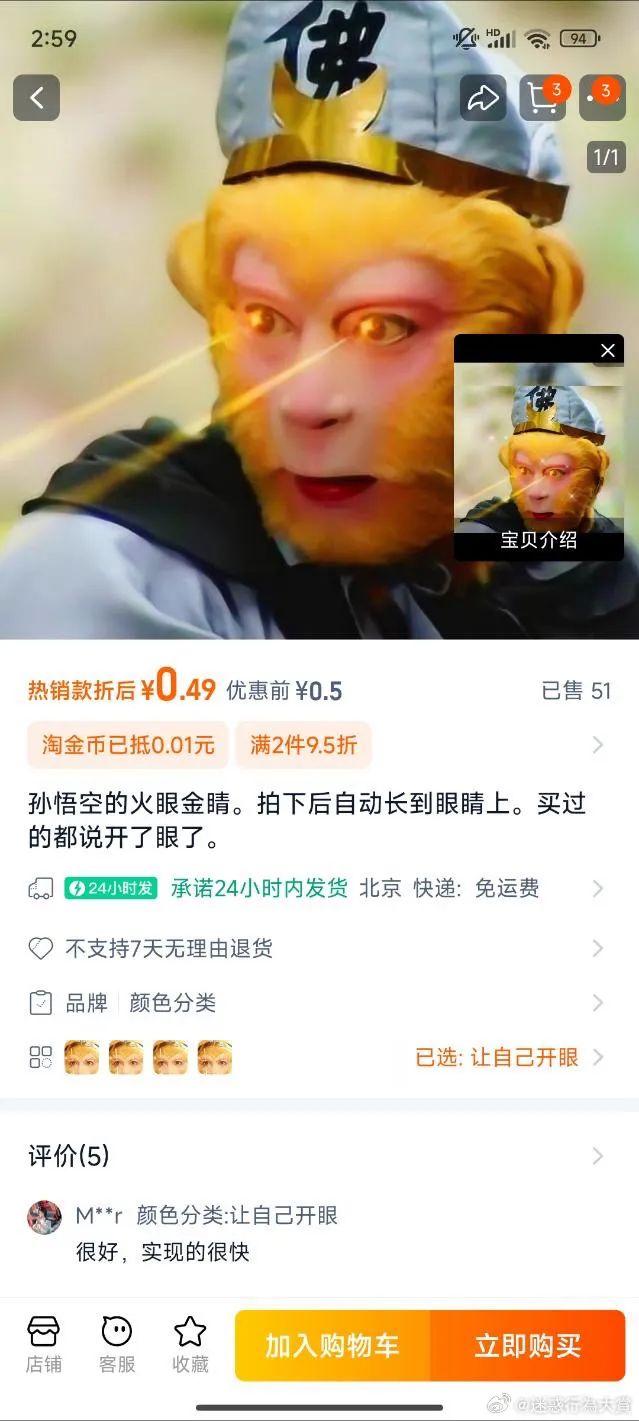This screenshot has width=639, height=1421.
Task: View the 满2件9.5折 discount details
Action: pos(303,745)
